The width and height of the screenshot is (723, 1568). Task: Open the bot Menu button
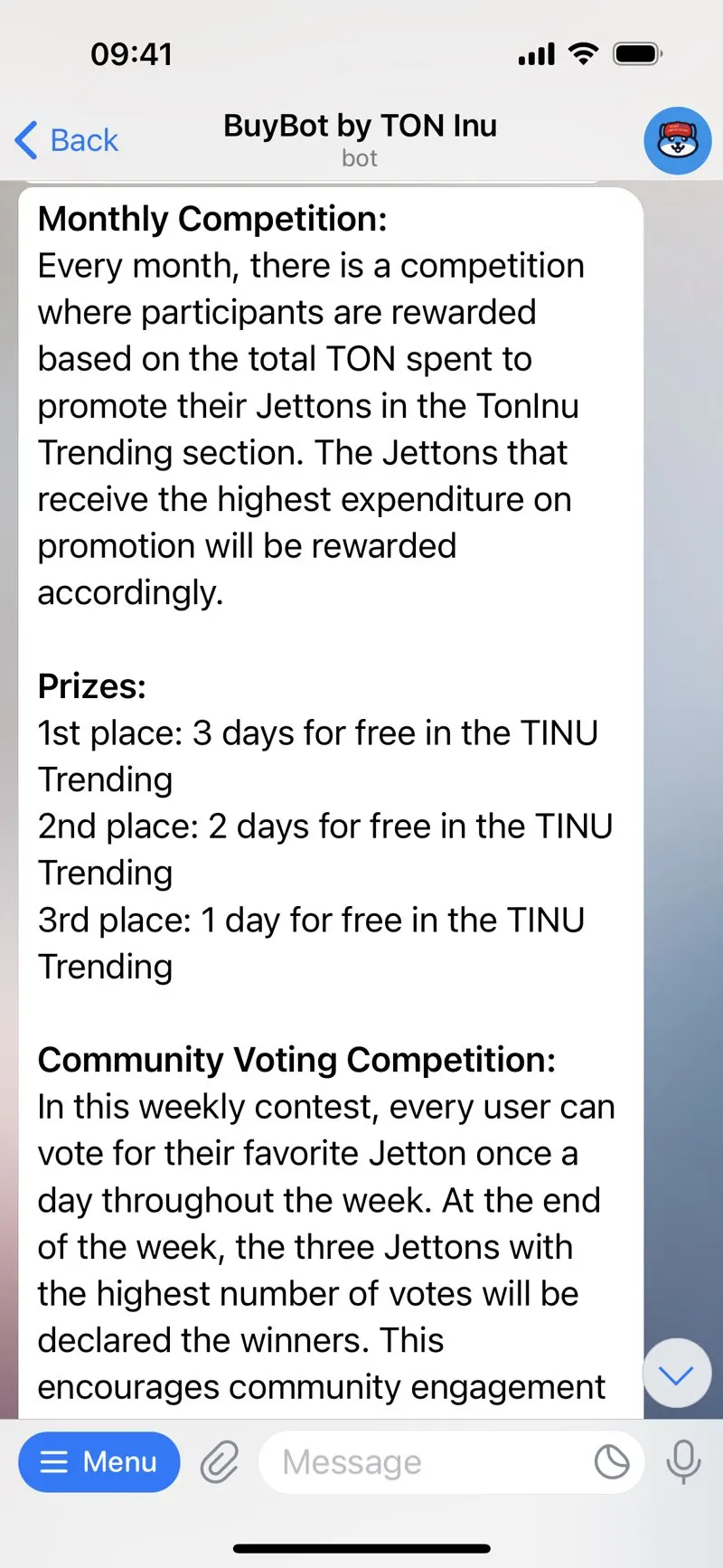click(x=99, y=1461)
